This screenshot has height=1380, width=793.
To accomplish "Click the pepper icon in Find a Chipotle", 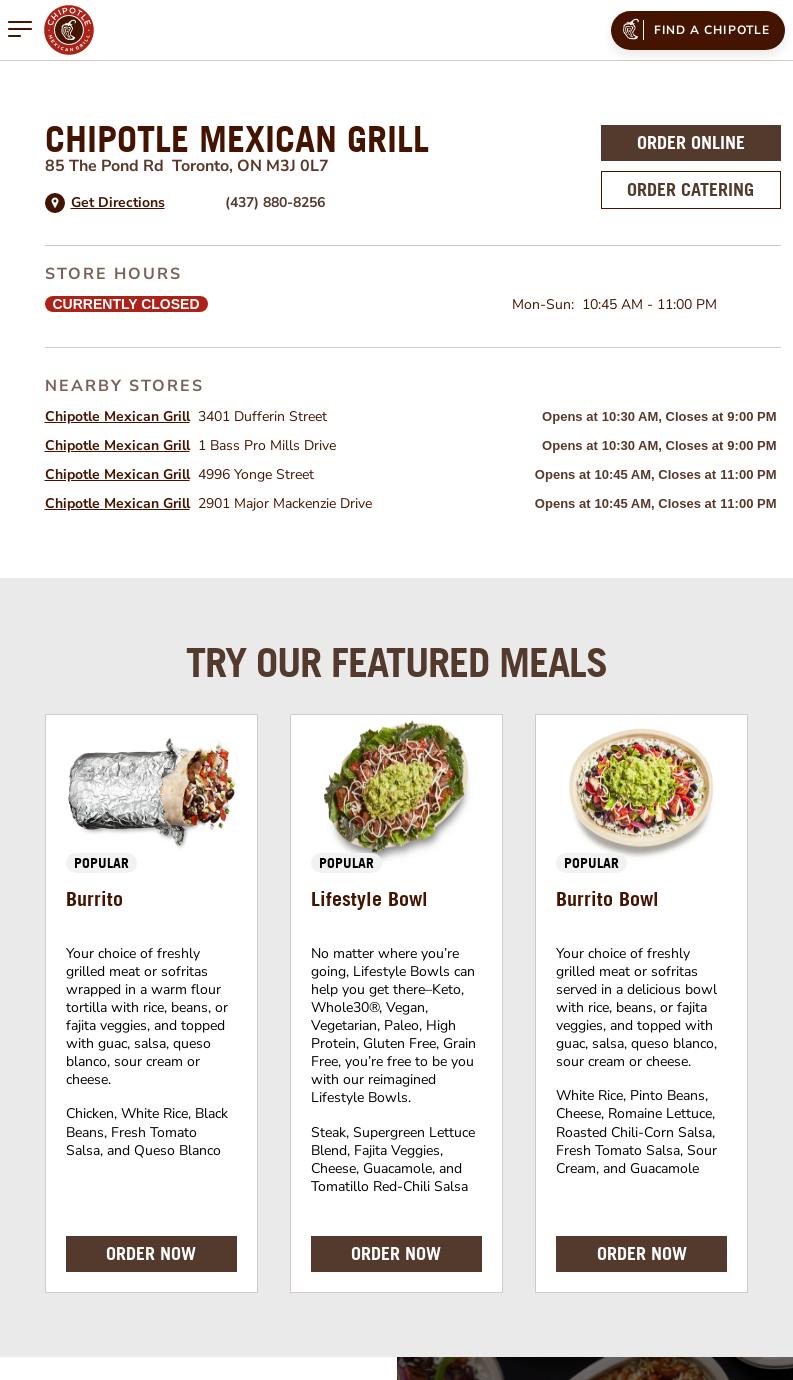I will click(632, 30).
